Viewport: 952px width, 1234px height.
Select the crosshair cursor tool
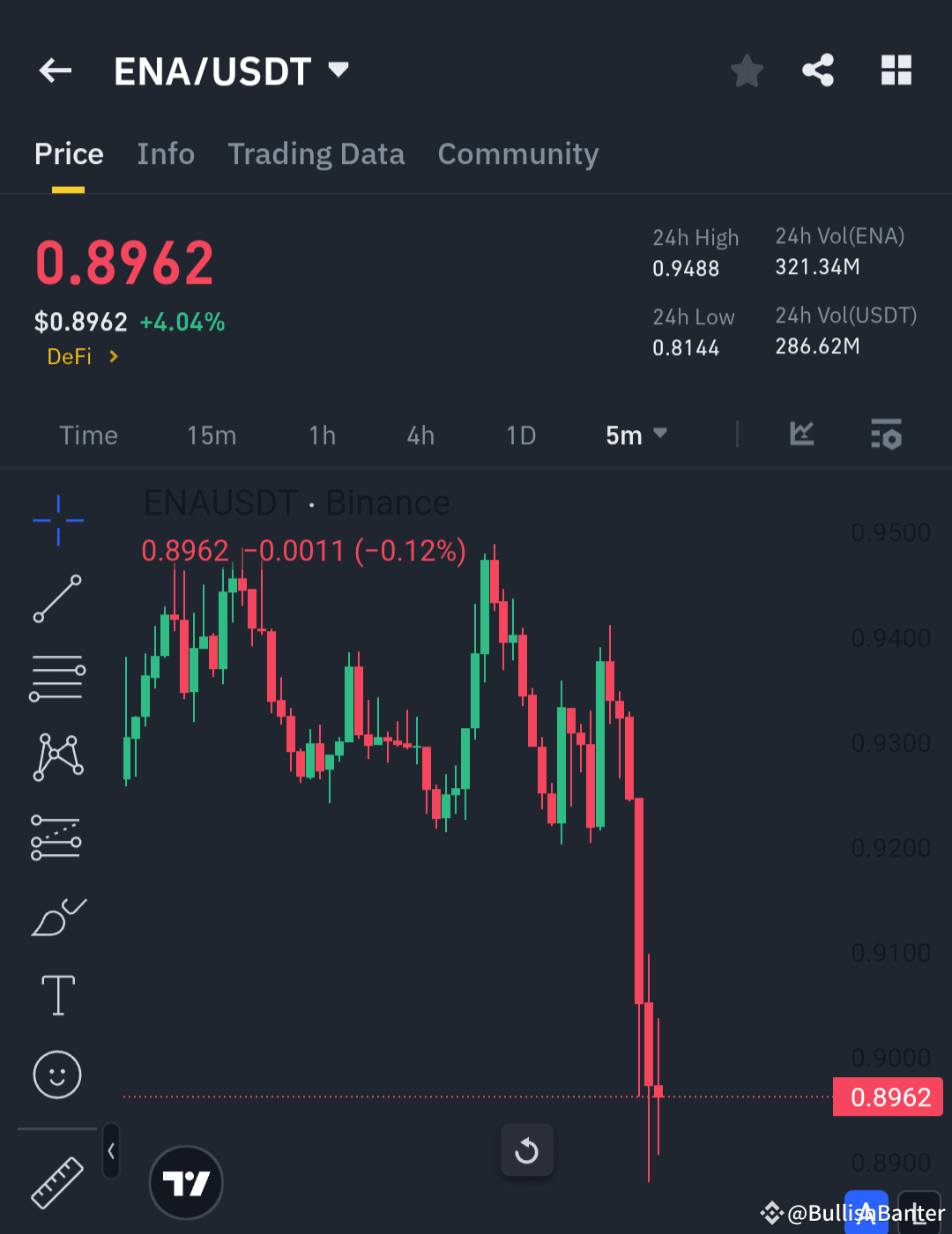pyautogui.click(x=56, y=520)
